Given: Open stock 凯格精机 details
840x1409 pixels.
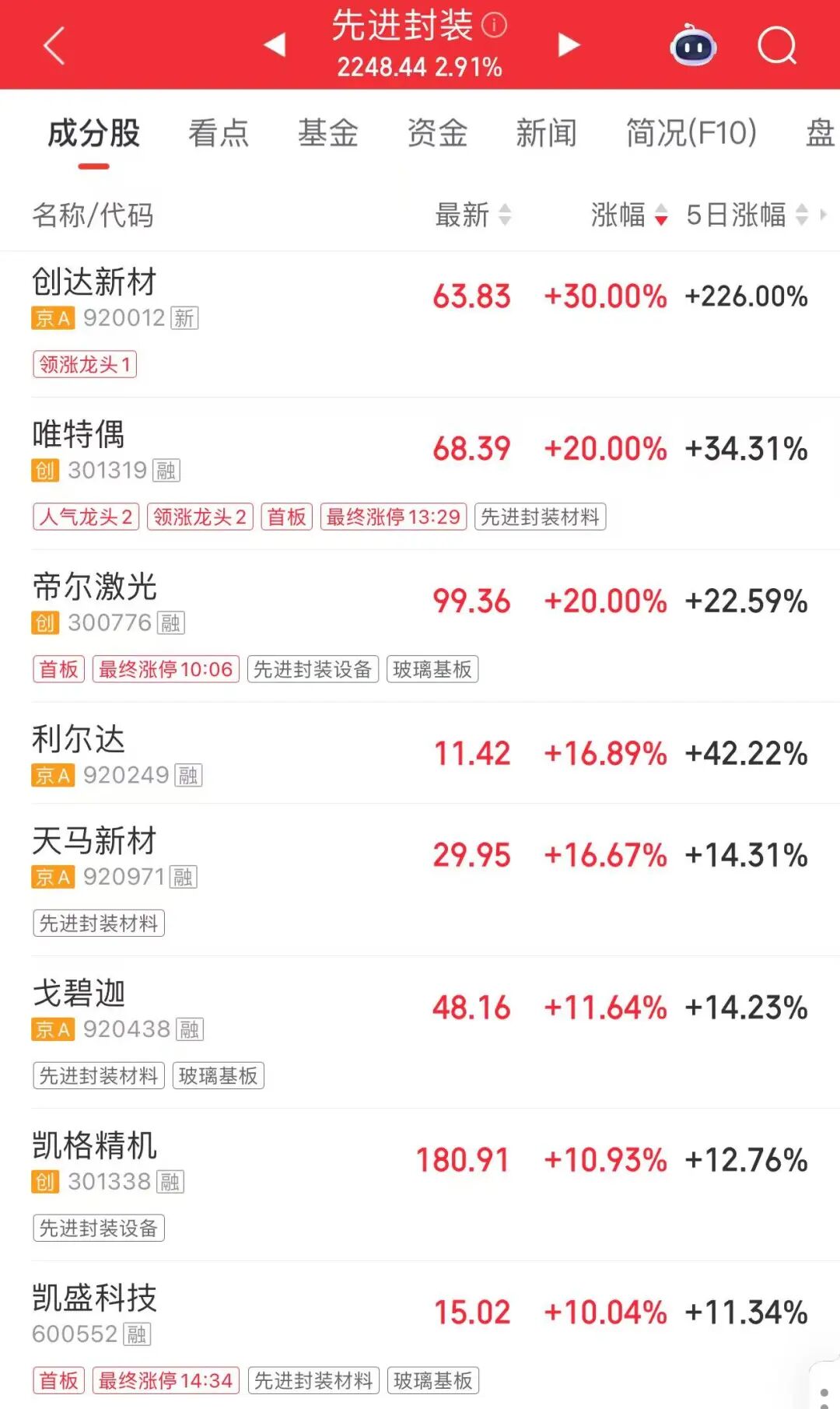Looking at the screenshot, I should point(94,1145).
